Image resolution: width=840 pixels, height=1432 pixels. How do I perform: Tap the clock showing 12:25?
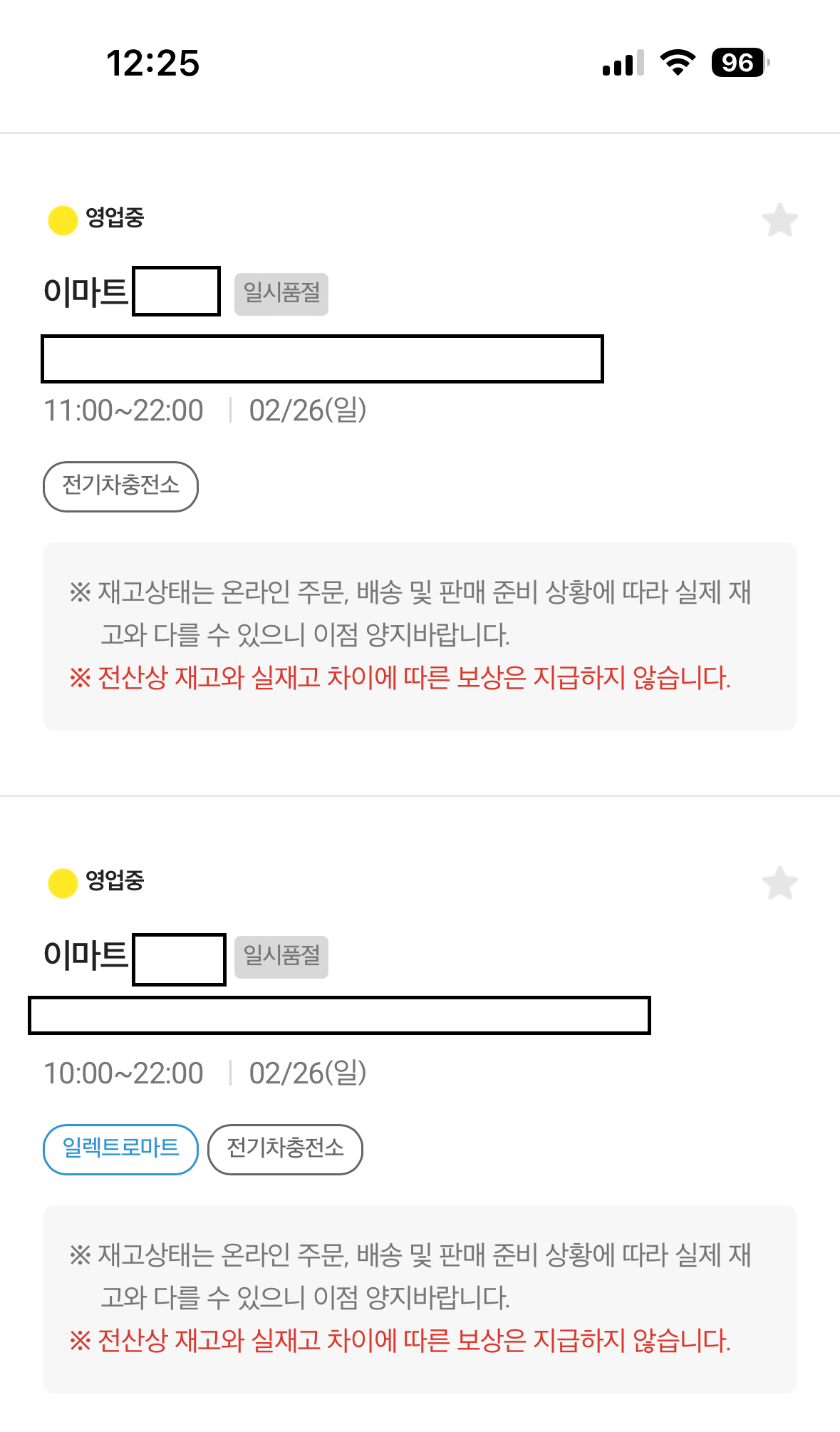pos(153,63)
